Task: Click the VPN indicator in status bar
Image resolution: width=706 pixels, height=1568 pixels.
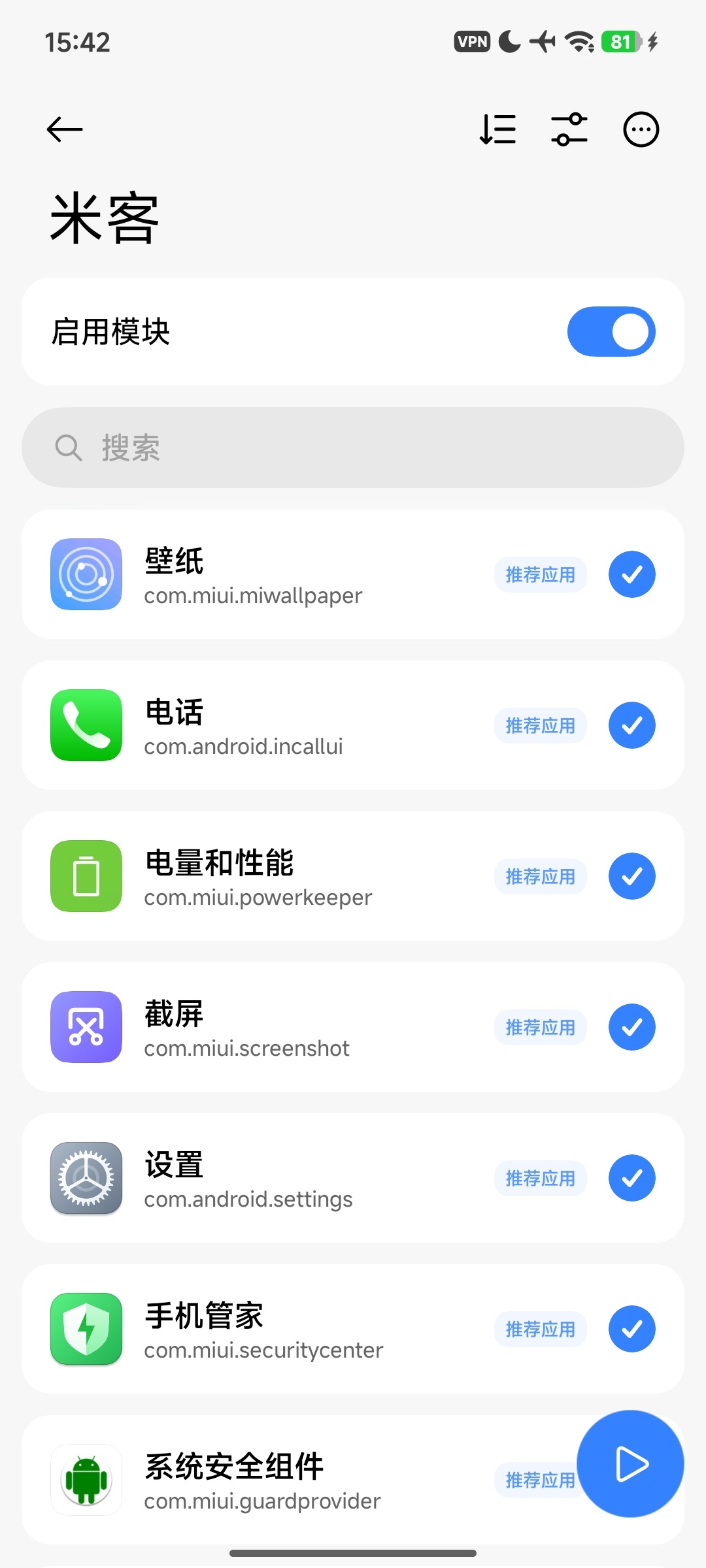Action: 471,41
